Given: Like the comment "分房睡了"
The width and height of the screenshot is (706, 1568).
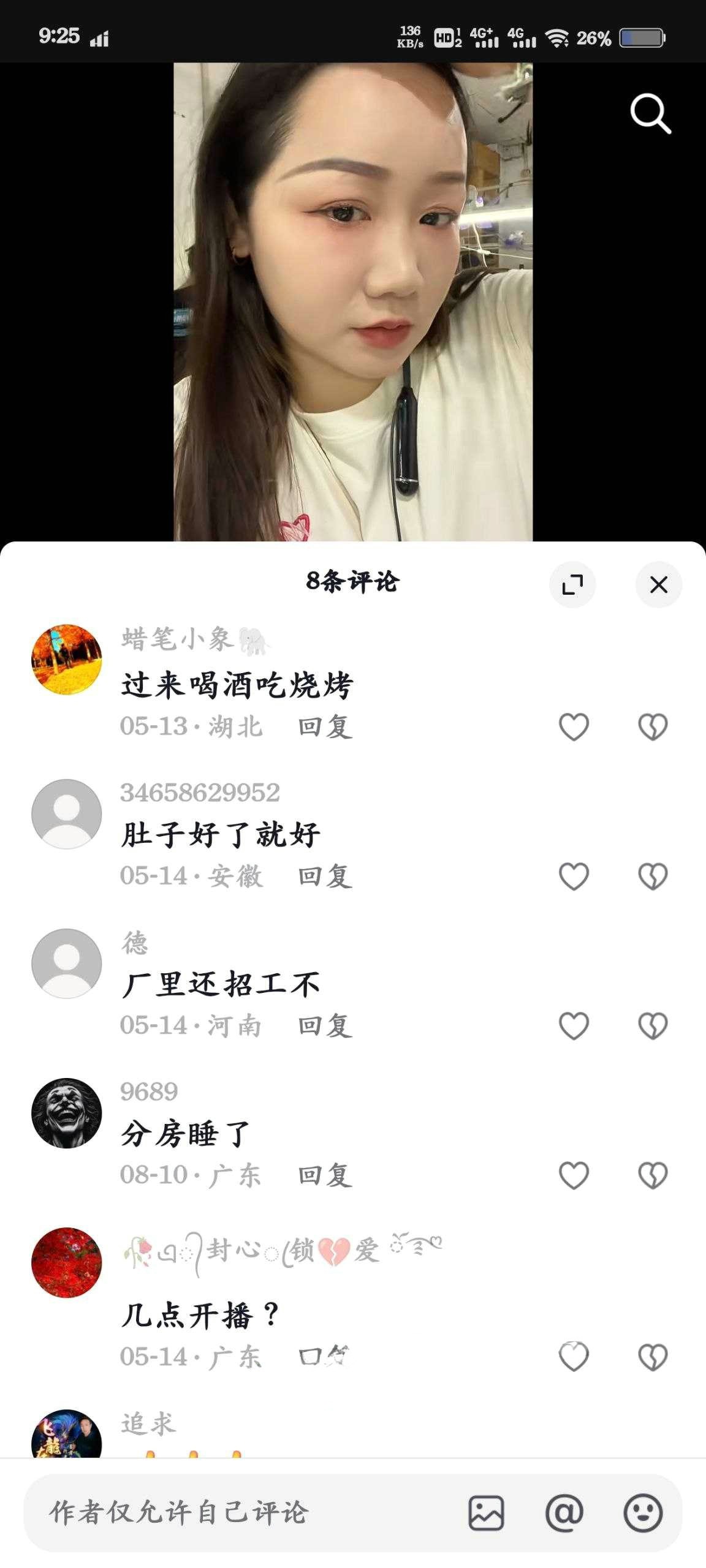Looking at the screenshot, I should coord(574,1175).
